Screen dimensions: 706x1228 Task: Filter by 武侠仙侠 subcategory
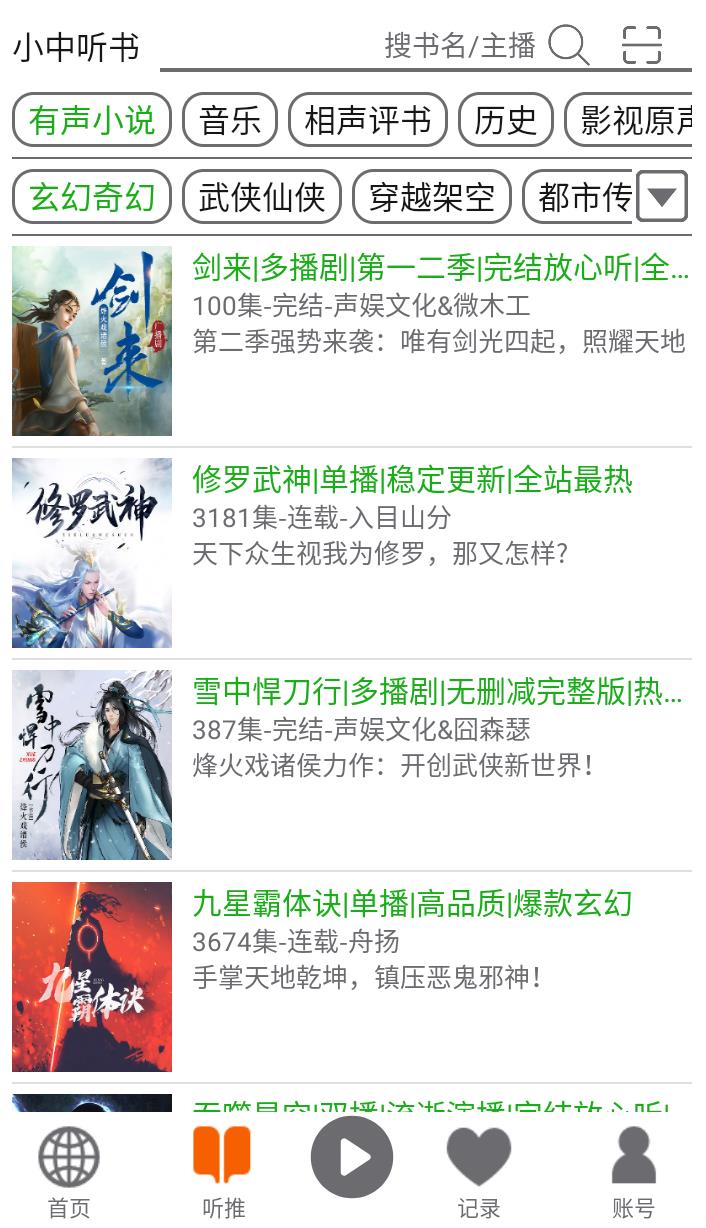(x=262, y=197)
